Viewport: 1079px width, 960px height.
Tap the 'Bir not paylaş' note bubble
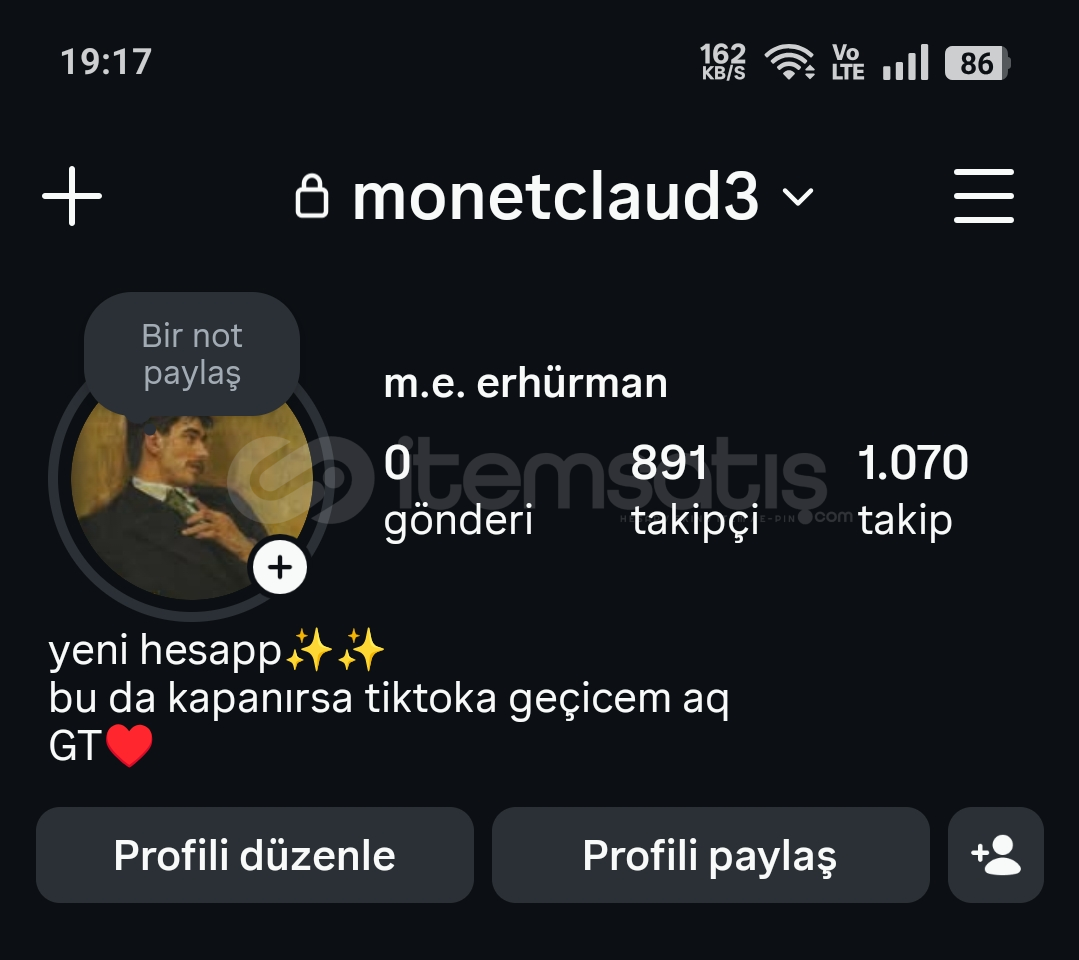192,354
